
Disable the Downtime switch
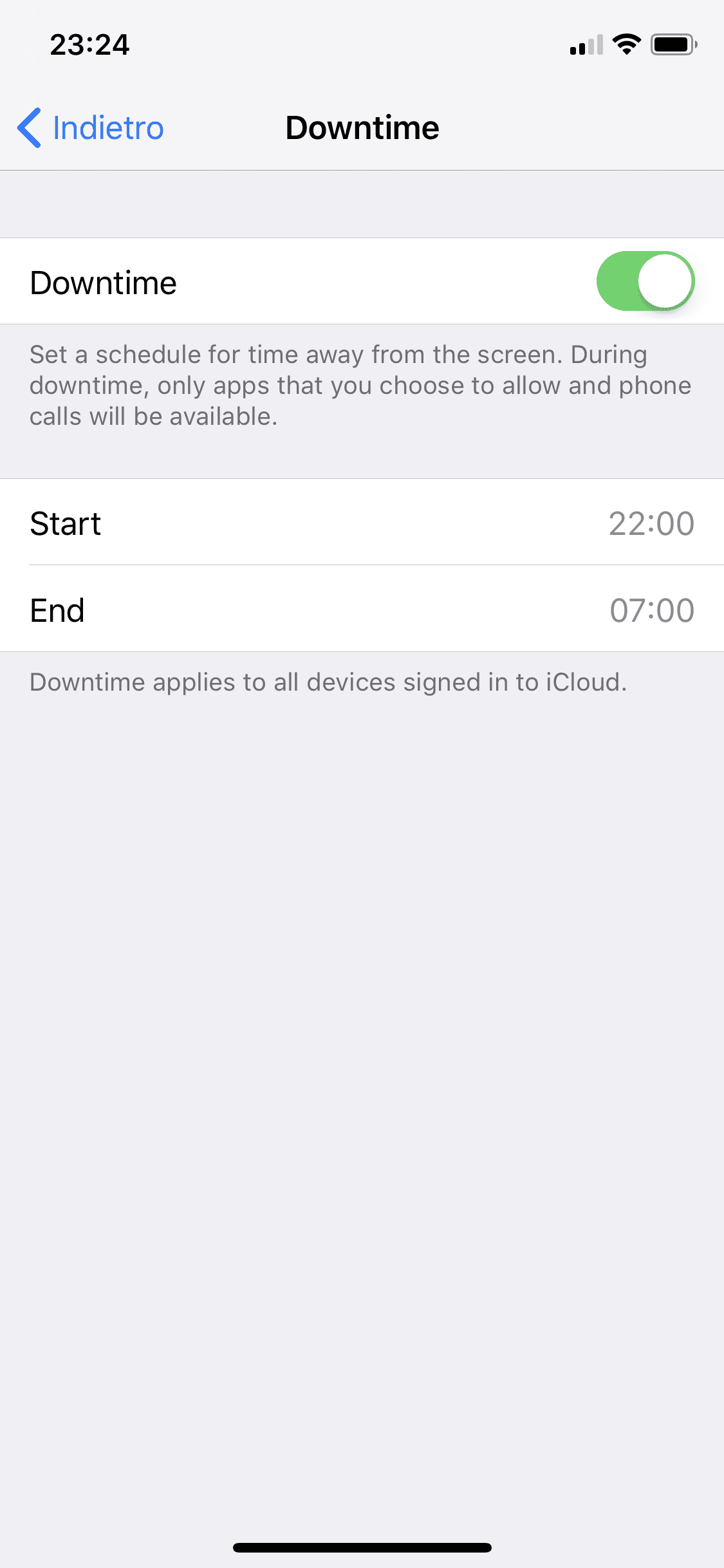point(645,281)
